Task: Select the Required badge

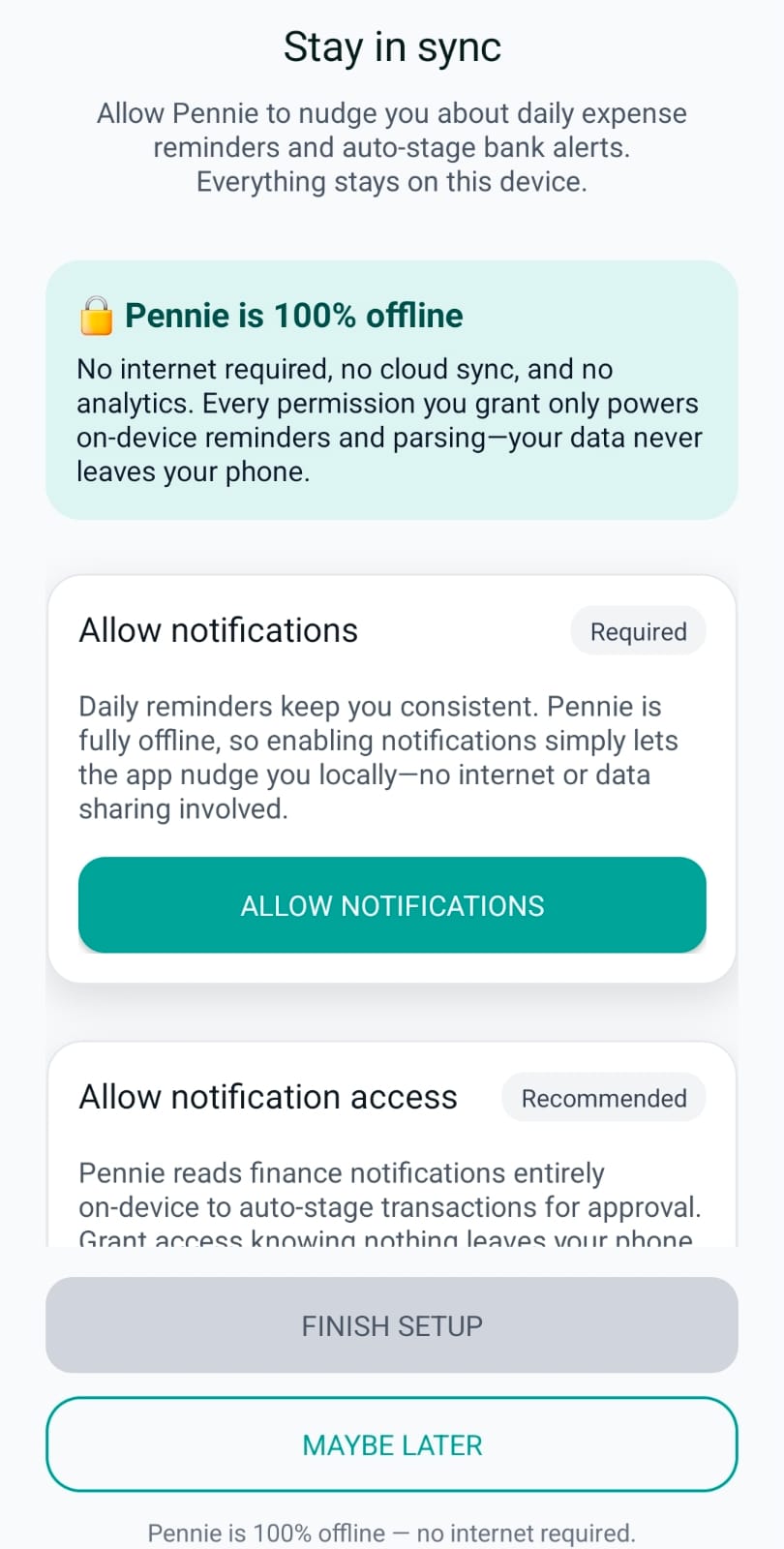Action: click(637, 630)
